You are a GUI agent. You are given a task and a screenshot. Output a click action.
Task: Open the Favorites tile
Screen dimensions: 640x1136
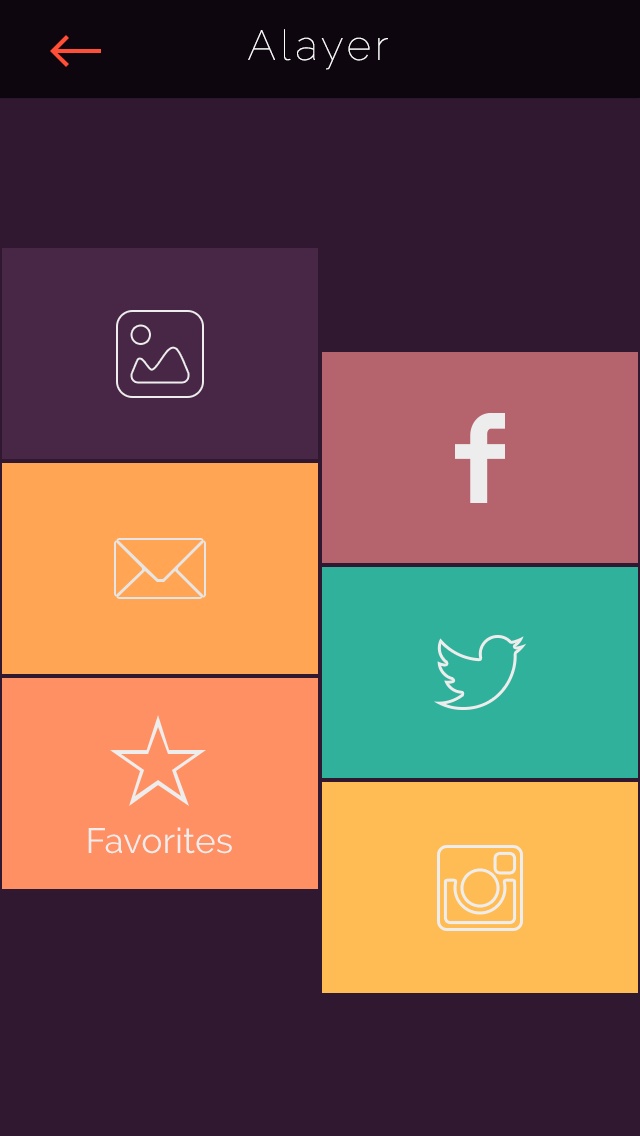click(160, 783)
